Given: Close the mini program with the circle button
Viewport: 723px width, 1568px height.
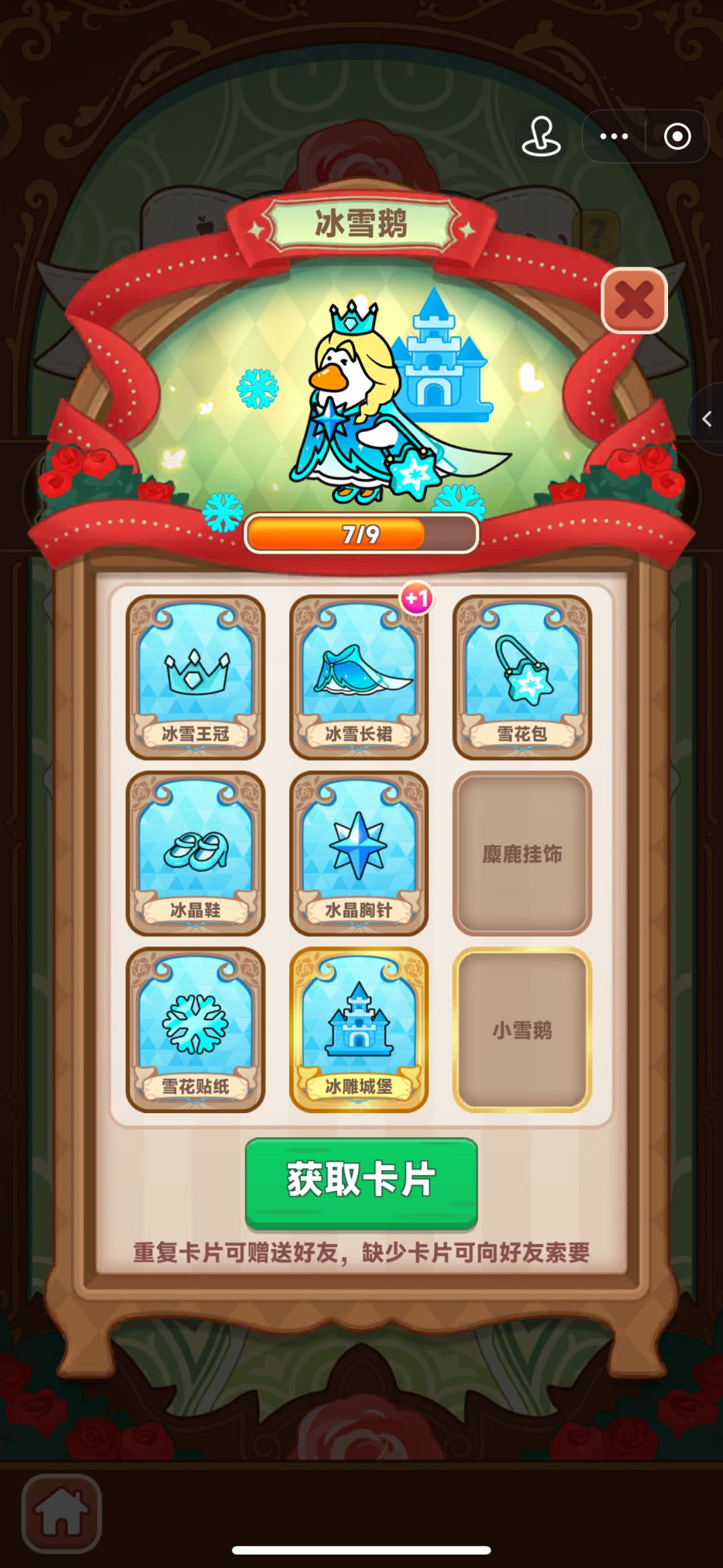Looking at the screenshot, I should click(677, 137).
